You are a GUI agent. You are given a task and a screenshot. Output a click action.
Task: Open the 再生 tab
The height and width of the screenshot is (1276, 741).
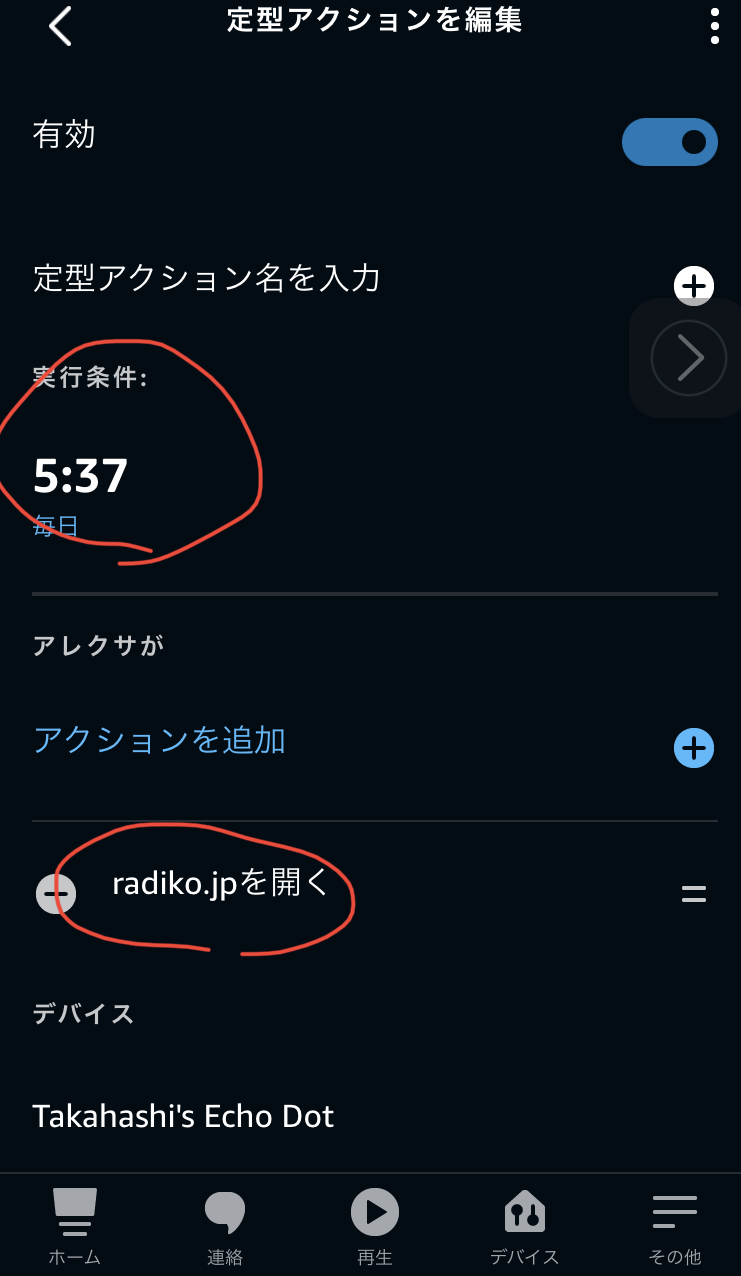[375, 1226]
